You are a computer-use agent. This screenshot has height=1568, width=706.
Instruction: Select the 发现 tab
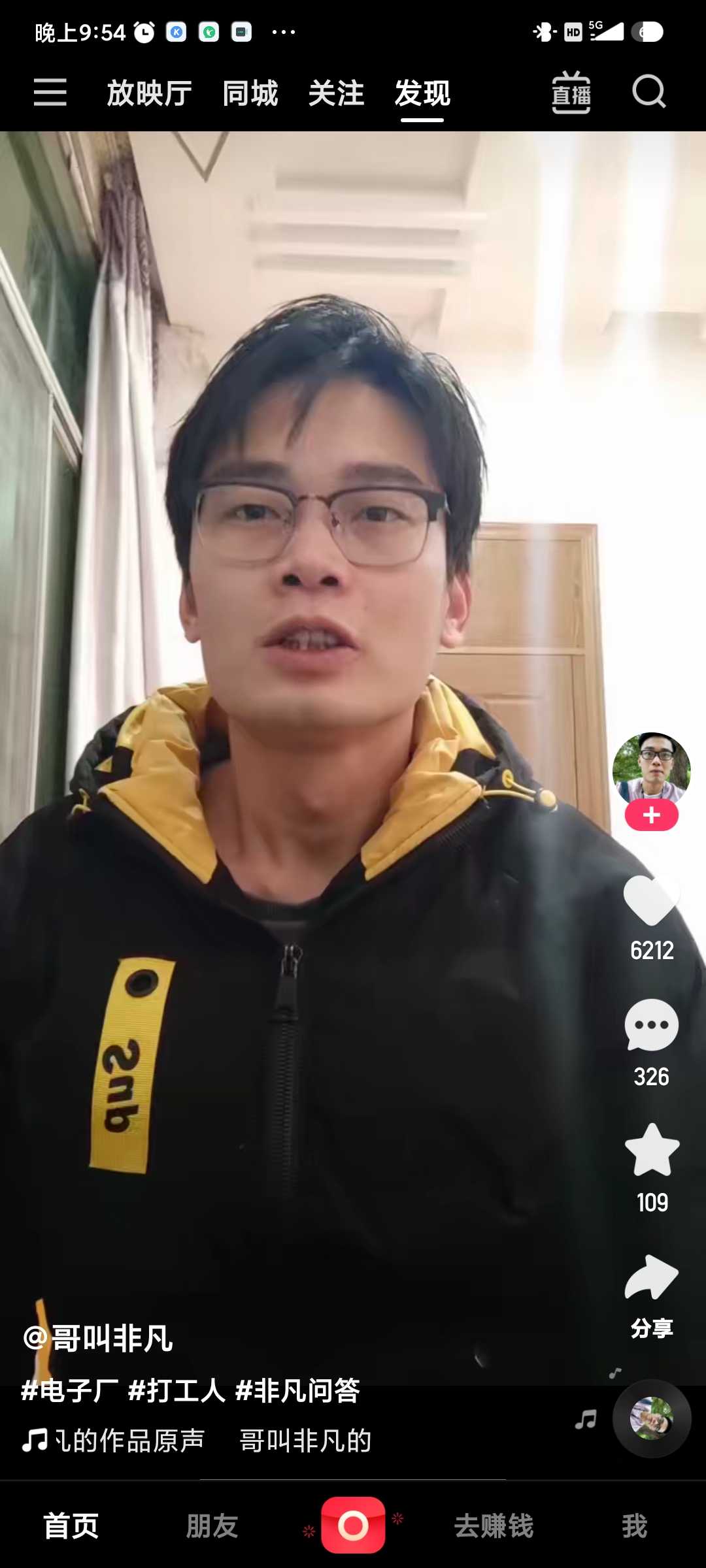tap(422, 93)
